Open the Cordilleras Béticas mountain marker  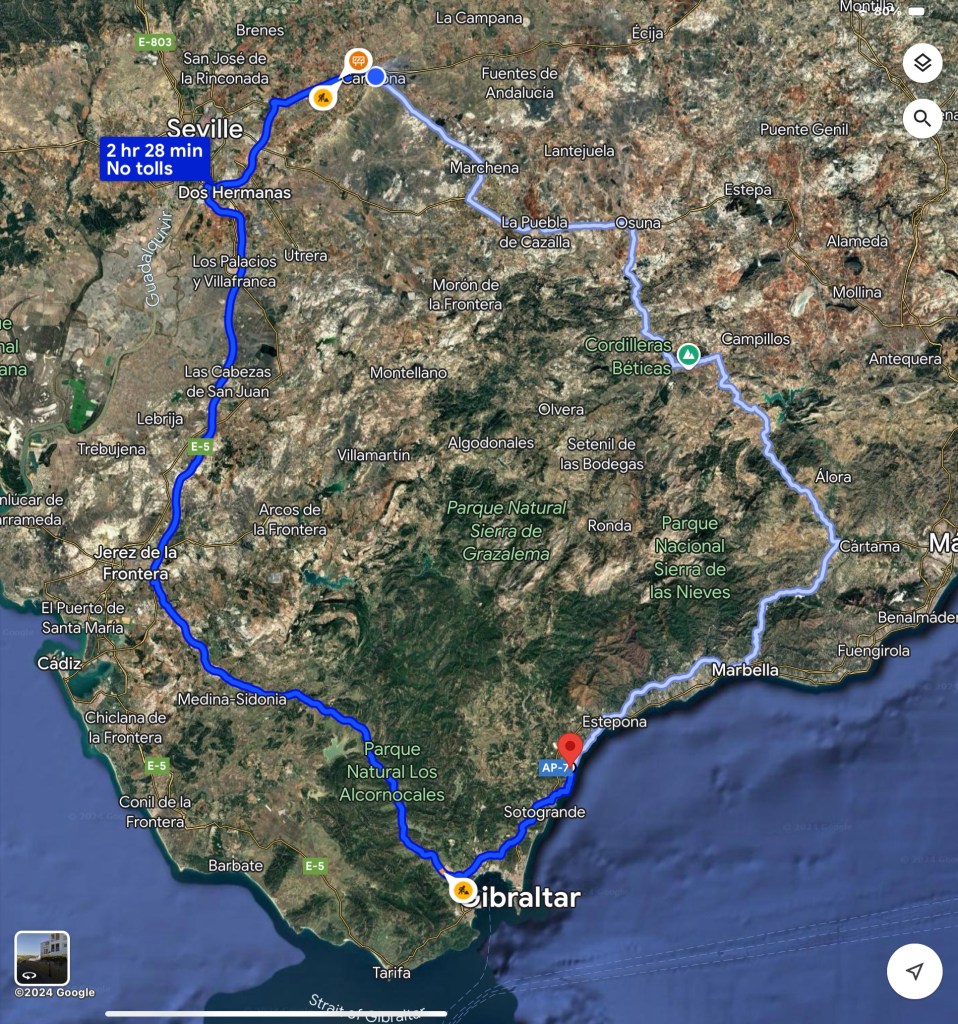[x=688, y=354]
